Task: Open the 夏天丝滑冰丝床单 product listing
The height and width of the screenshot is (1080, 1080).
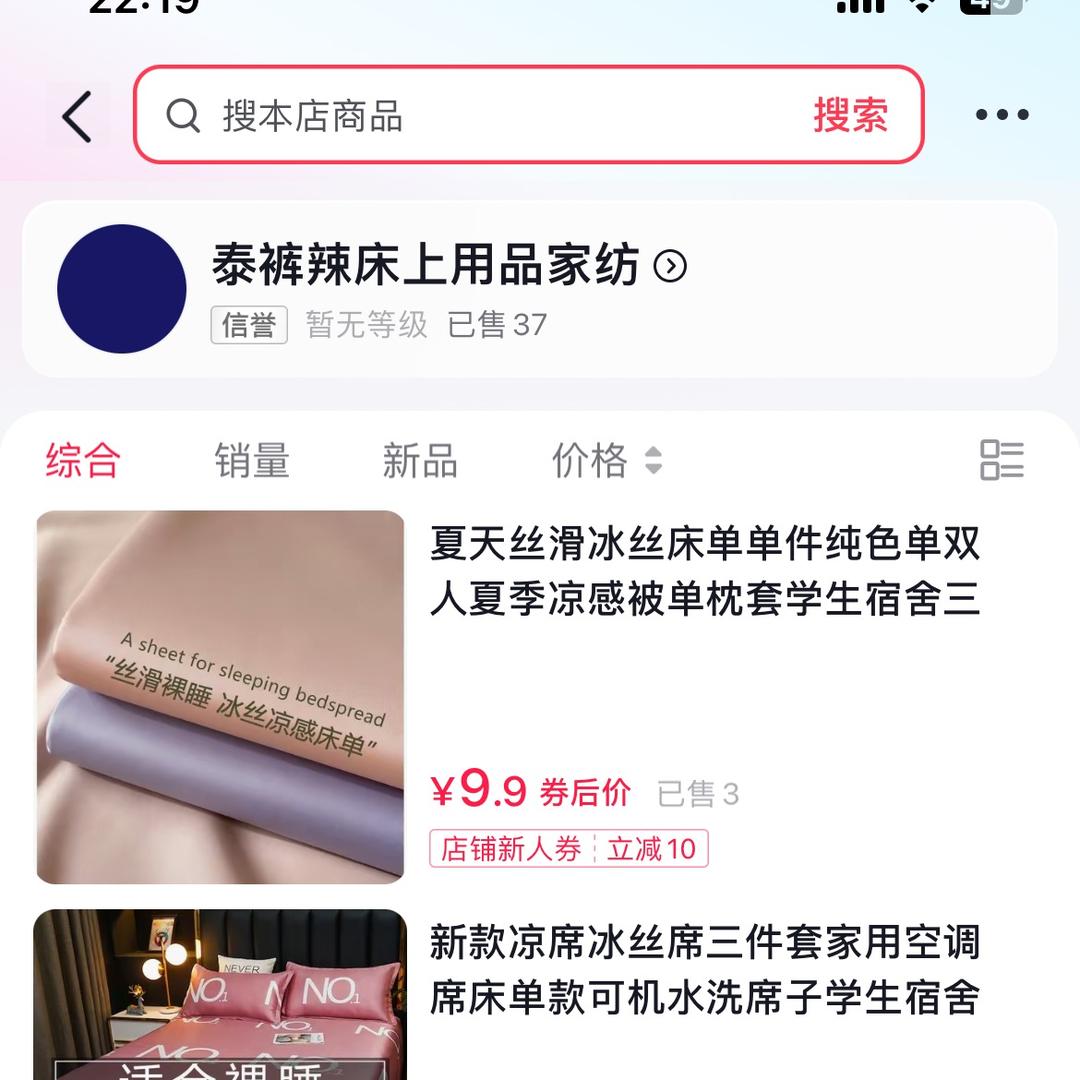Action: click(x=704, y=572)
